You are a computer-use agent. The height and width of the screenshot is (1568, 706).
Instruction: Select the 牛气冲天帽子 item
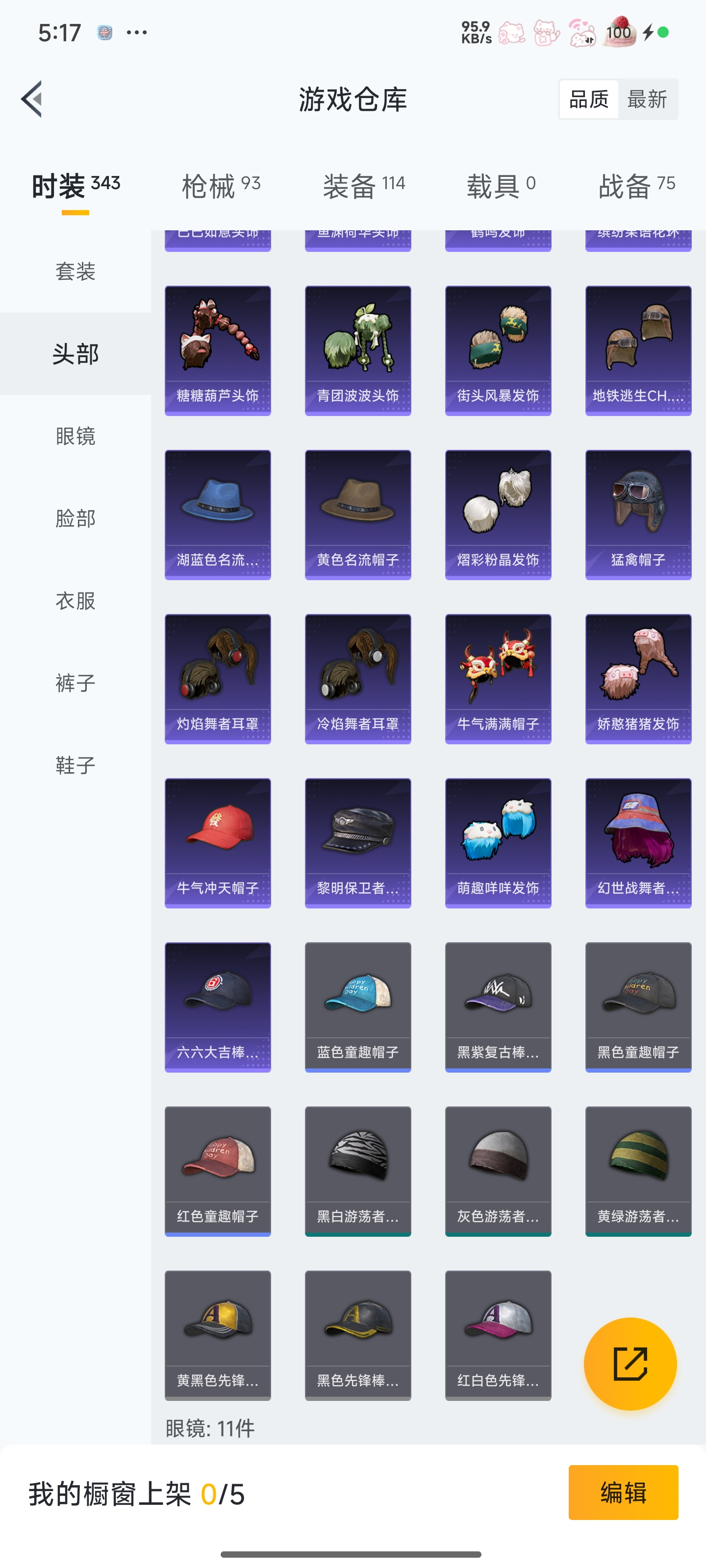(218, 843)
